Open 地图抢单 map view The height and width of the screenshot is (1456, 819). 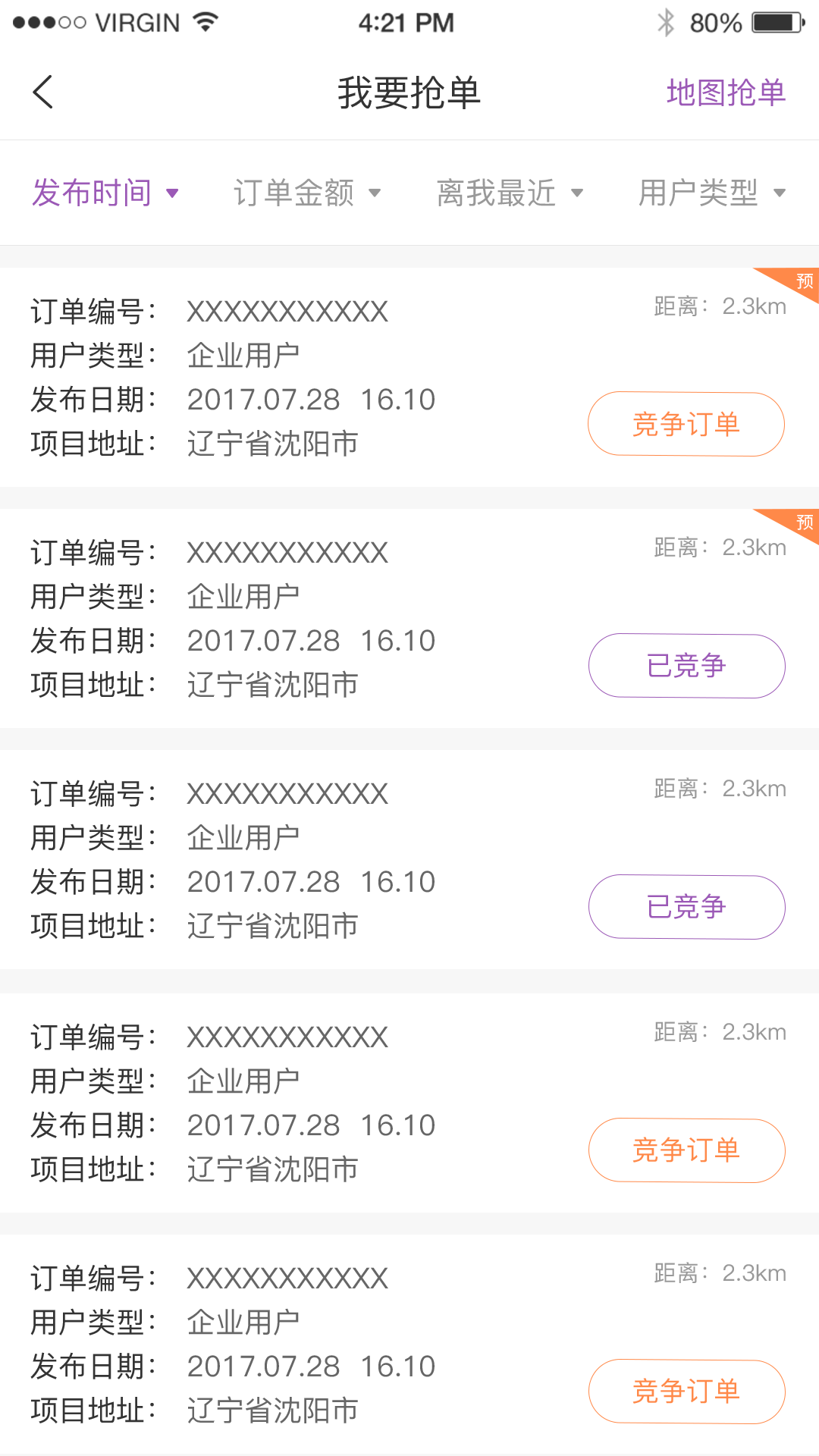coord(726,93)
